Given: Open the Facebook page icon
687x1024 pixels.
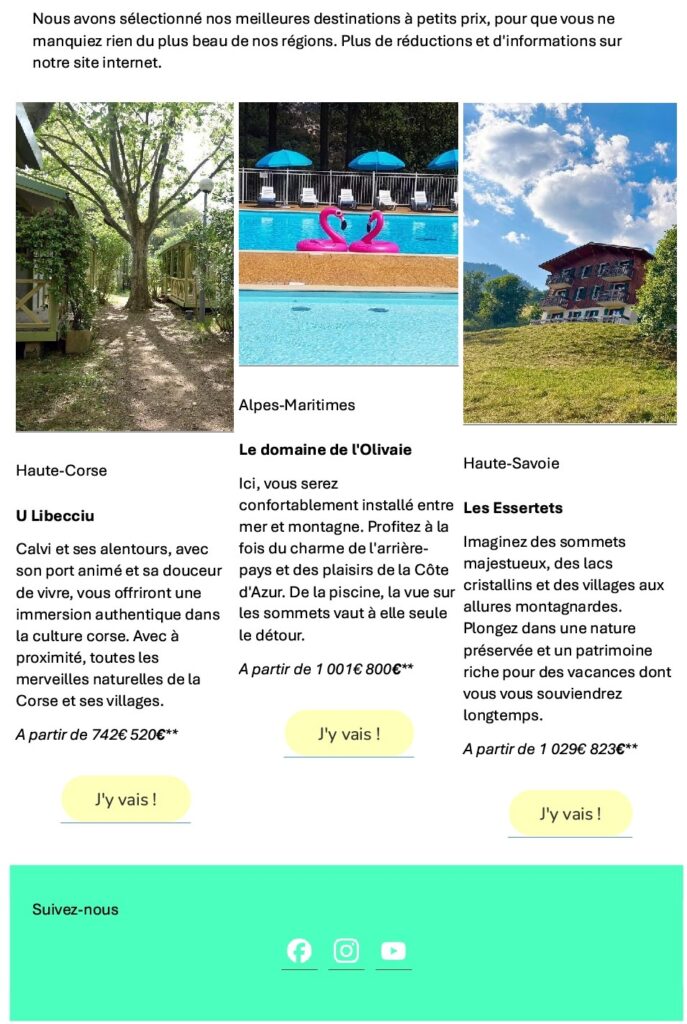Looking at the screenshot, I should click(299, 950).
